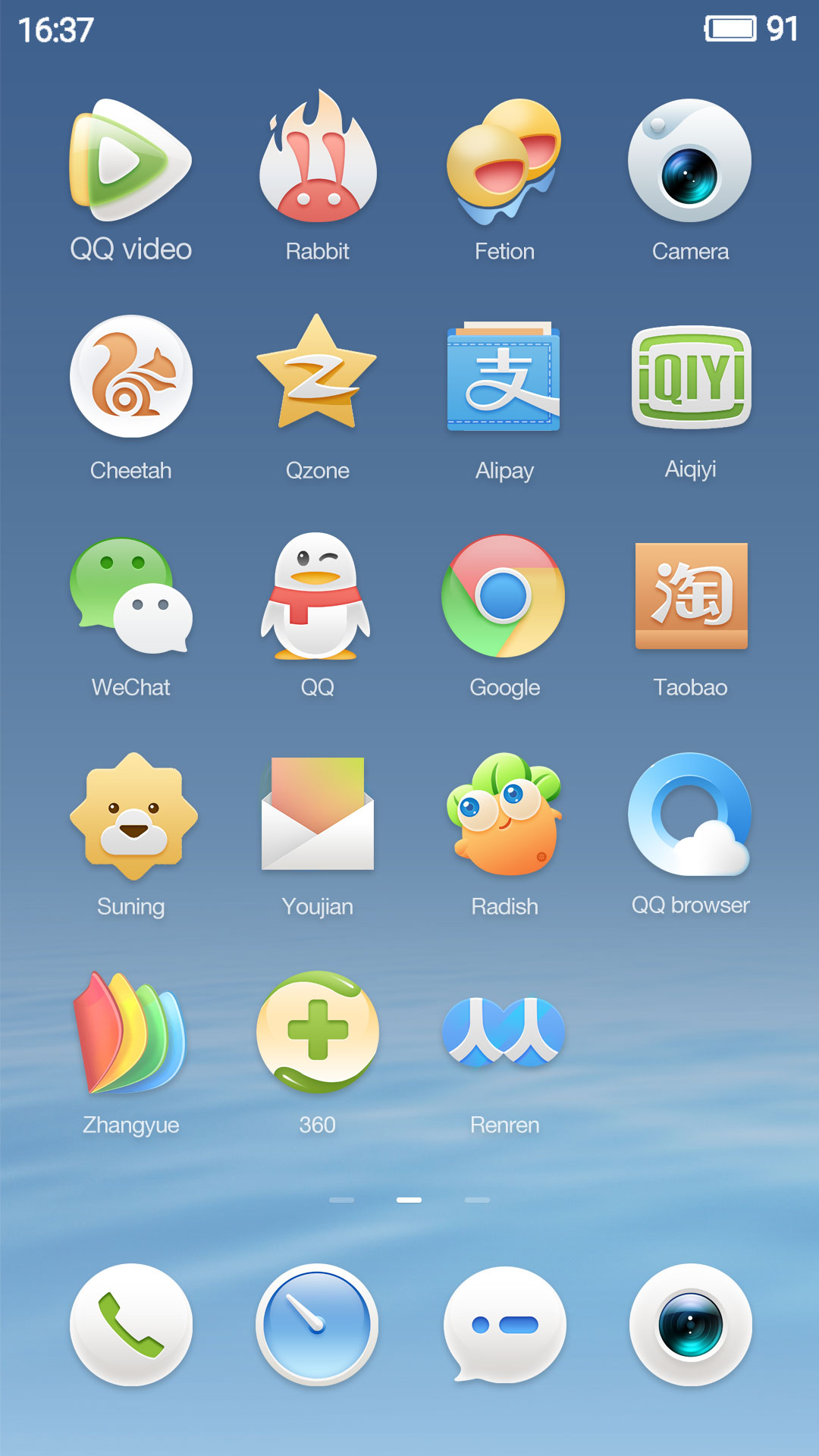Open the messages app in the dock
Image resolution: width=819 pixels, height=1456 pixels.
coord(504,1325)
